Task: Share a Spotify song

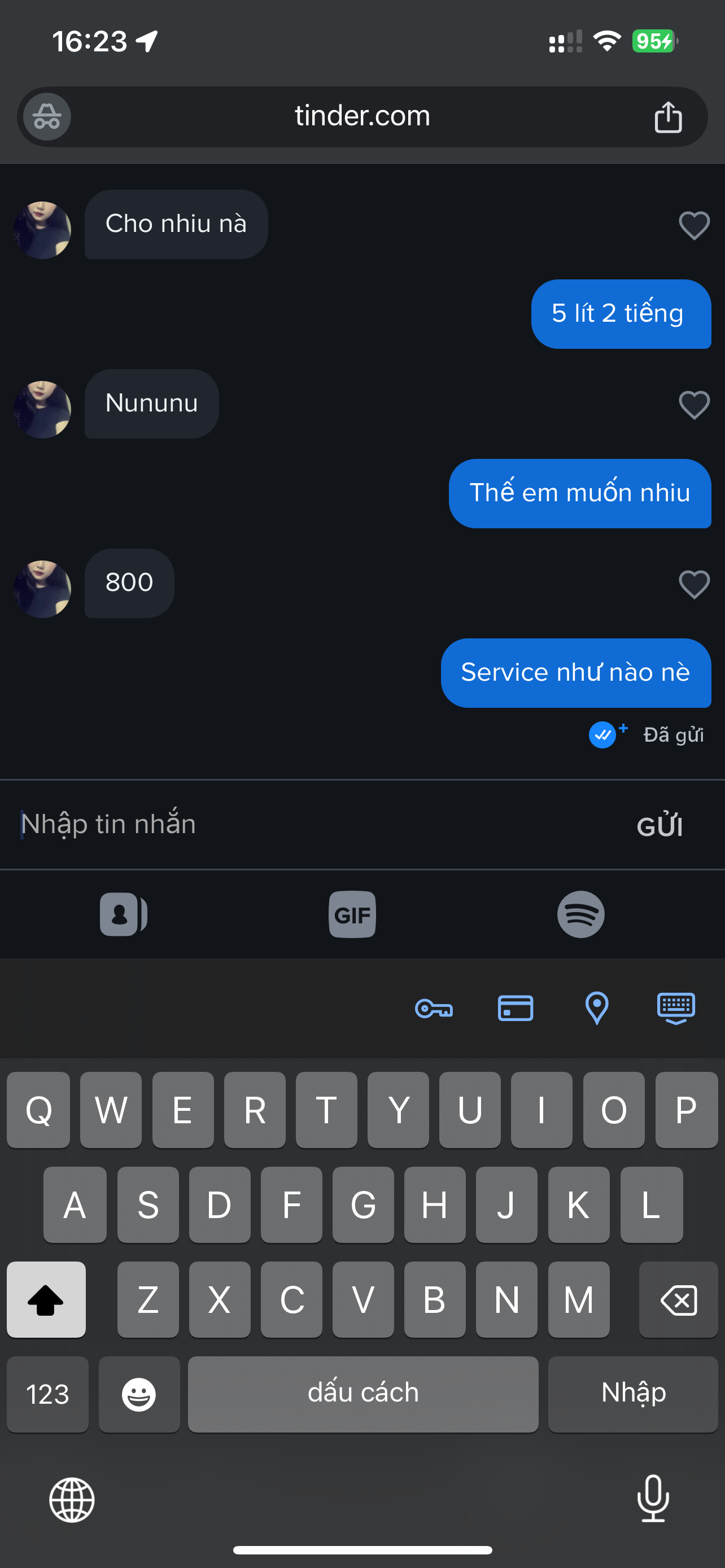Action: [x=580, y=914]
